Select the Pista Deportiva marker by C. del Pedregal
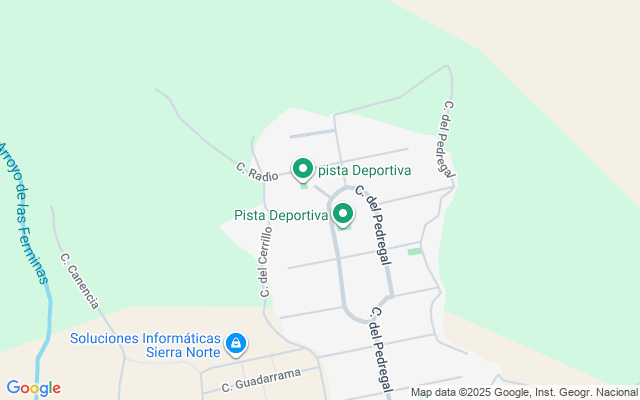Viewport: 640px width, 400px height. tap(343, 214)
